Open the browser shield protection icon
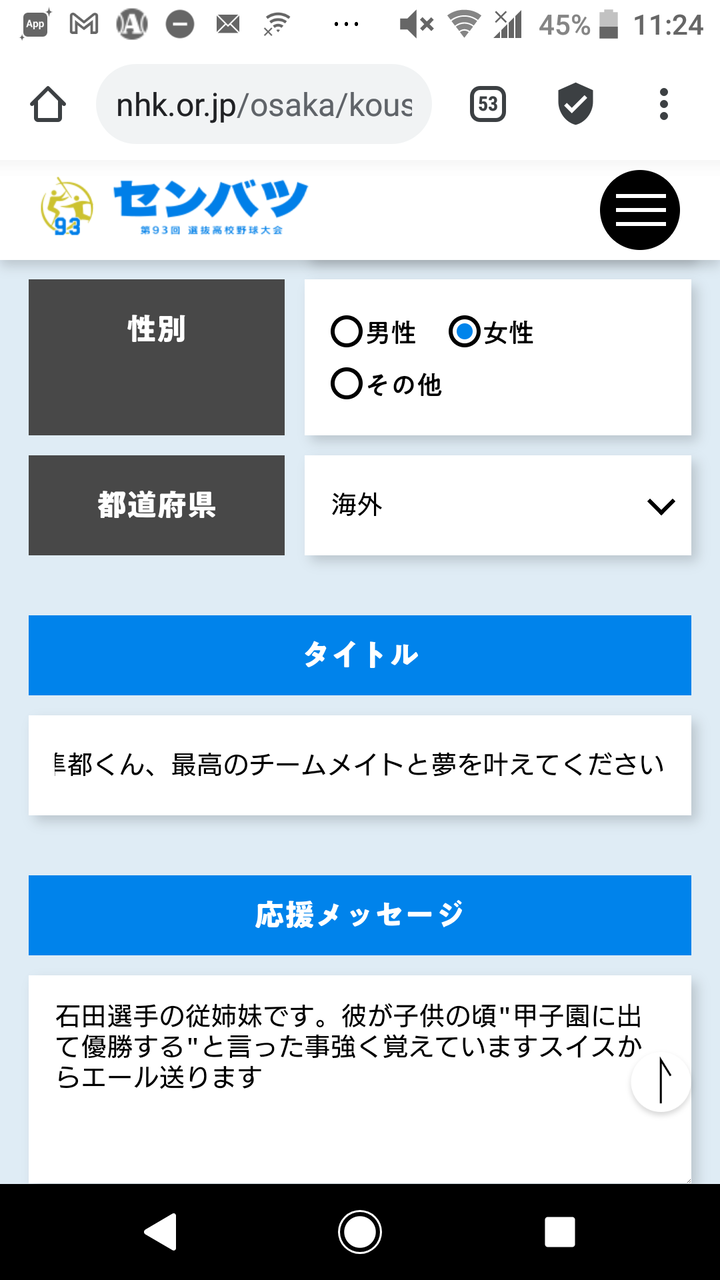 click(x=575, y=104)
